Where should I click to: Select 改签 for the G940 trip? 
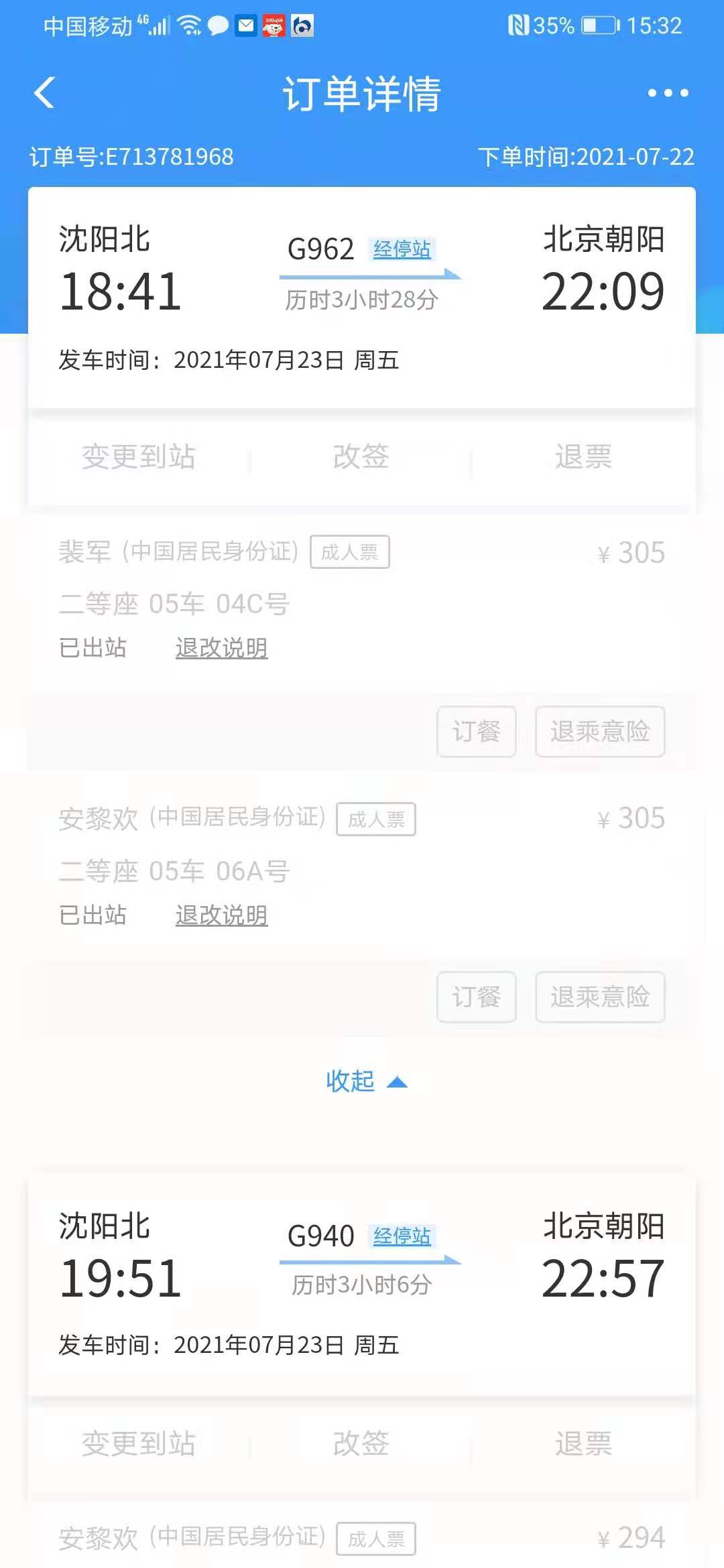pos(361,1444)
